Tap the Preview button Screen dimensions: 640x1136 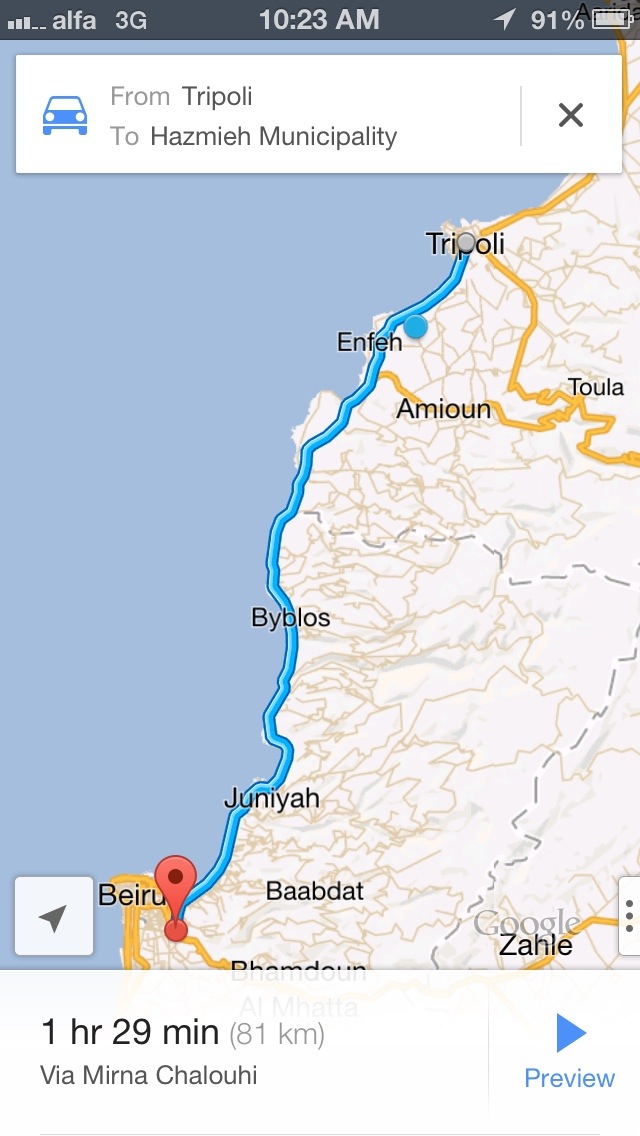(x=569, y=1052)
